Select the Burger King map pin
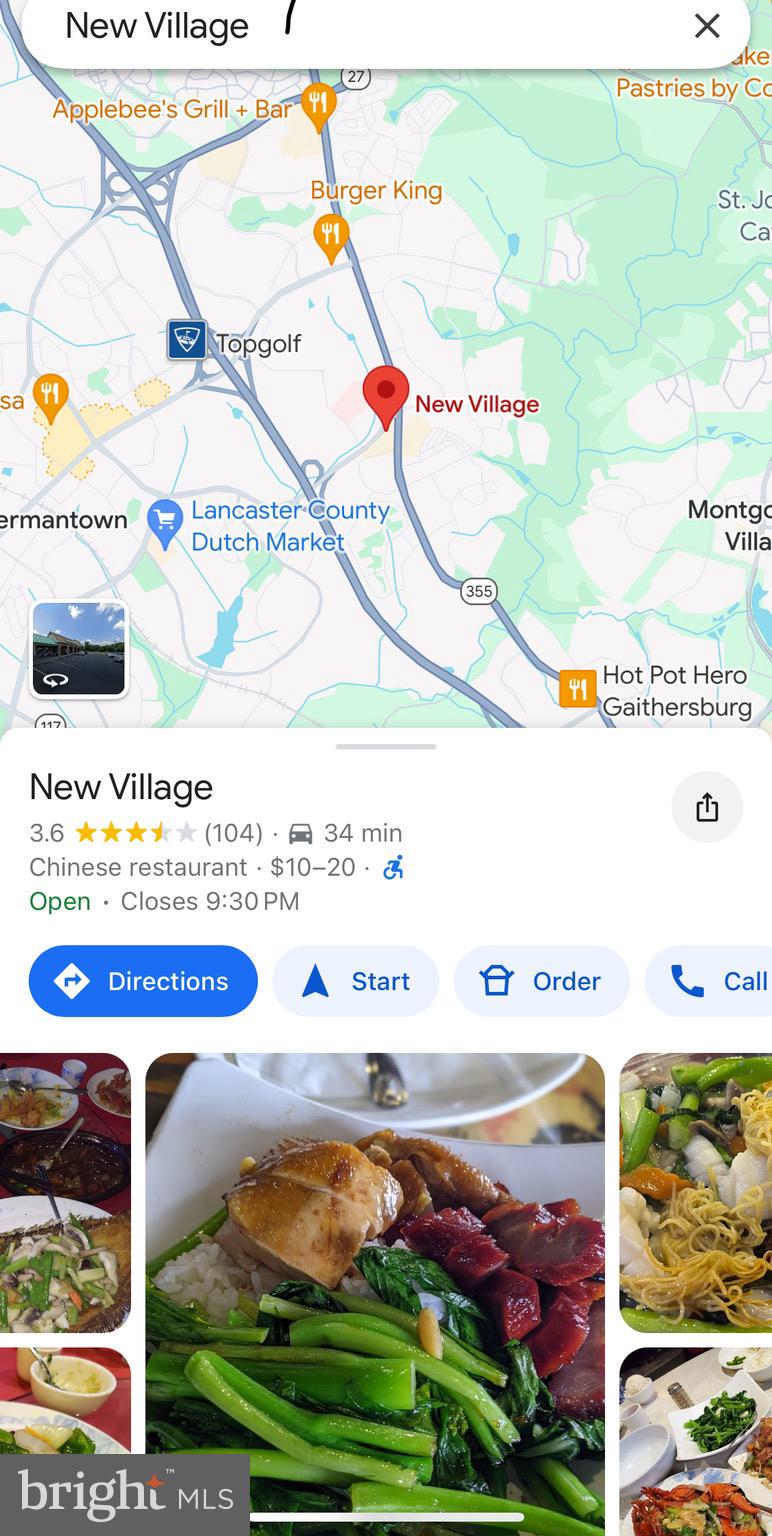772x1536 pixels. [331, 235]
